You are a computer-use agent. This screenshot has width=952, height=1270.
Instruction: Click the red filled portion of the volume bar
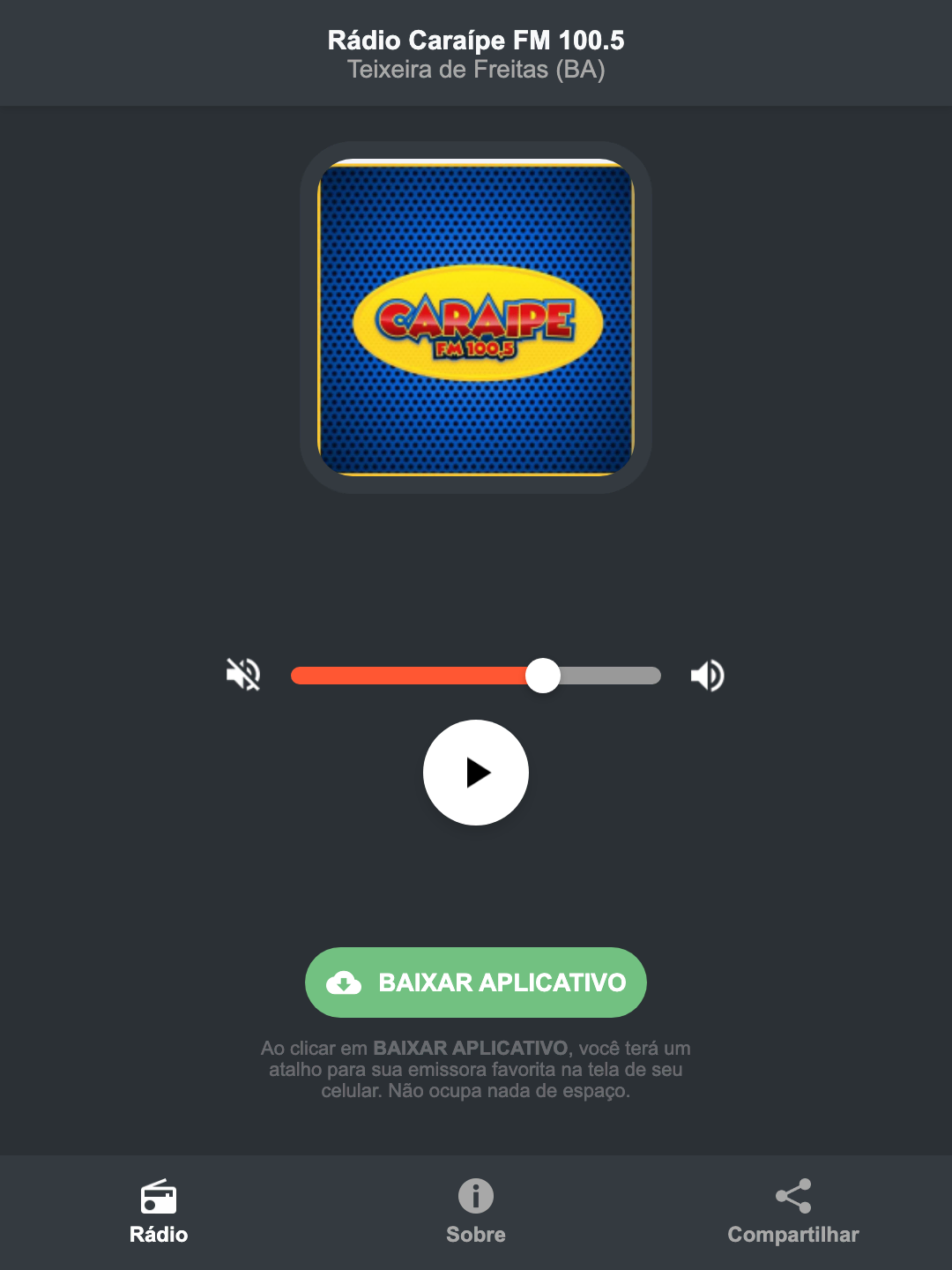405,675
